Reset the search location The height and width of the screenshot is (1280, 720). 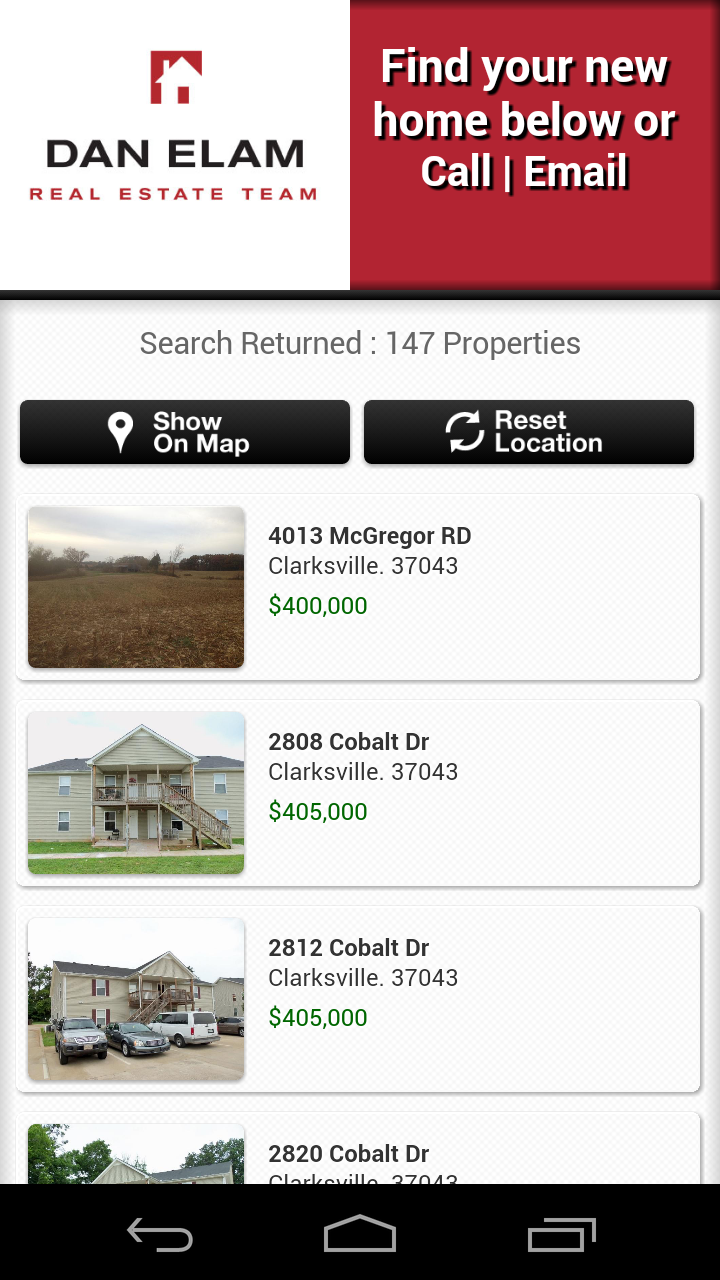[x=528, y=432]
